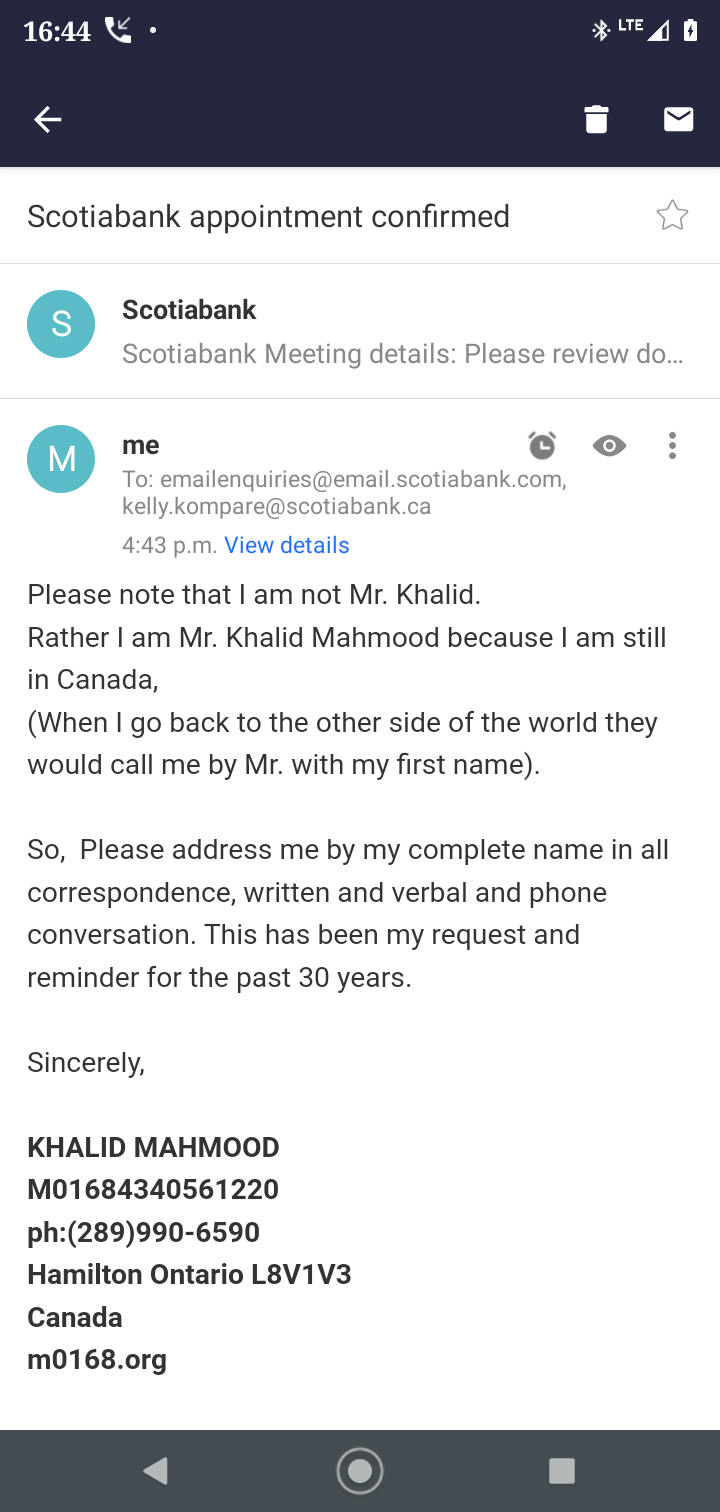
Task: Star the Scotiabank appointment email
Action: click(x=672, y=216)
